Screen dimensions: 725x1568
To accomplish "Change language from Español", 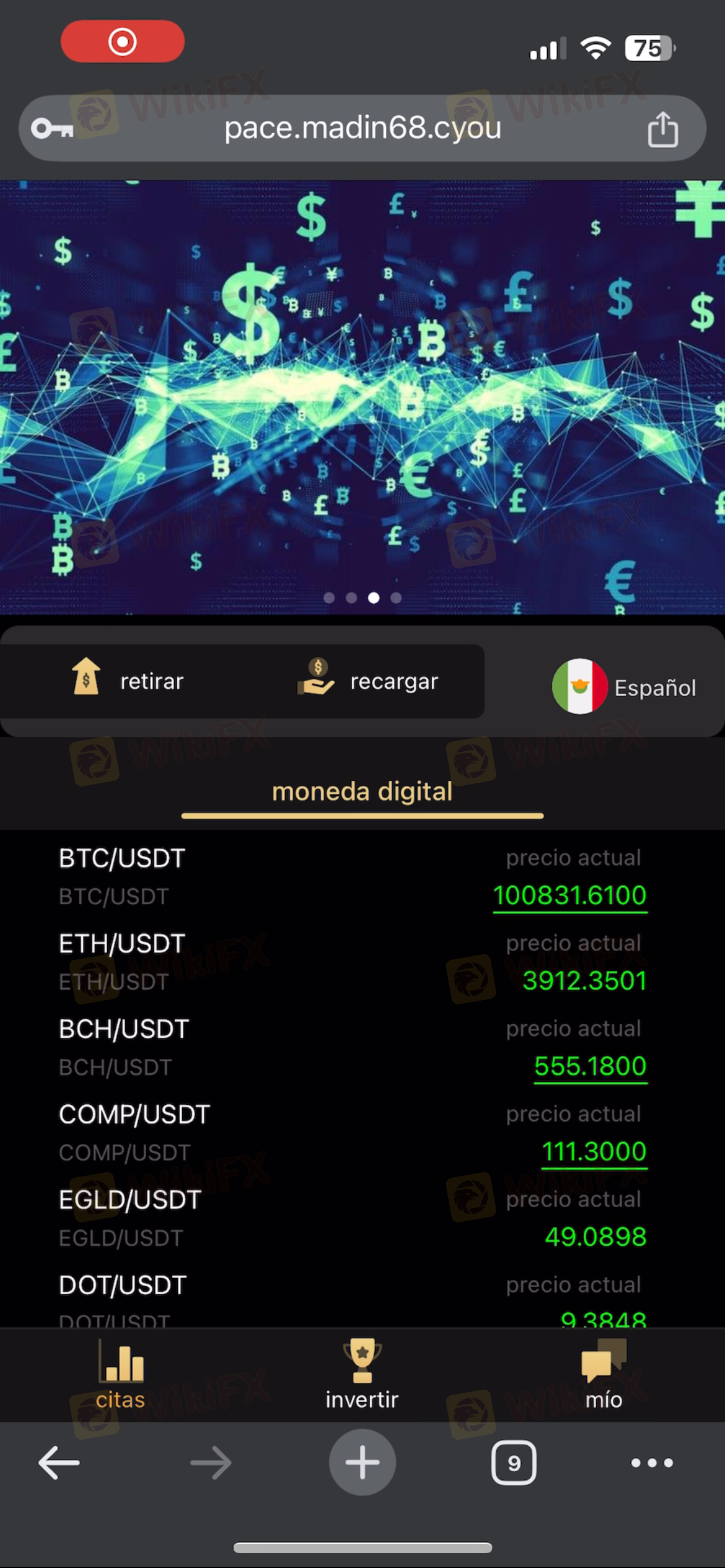I will [624, 687].
